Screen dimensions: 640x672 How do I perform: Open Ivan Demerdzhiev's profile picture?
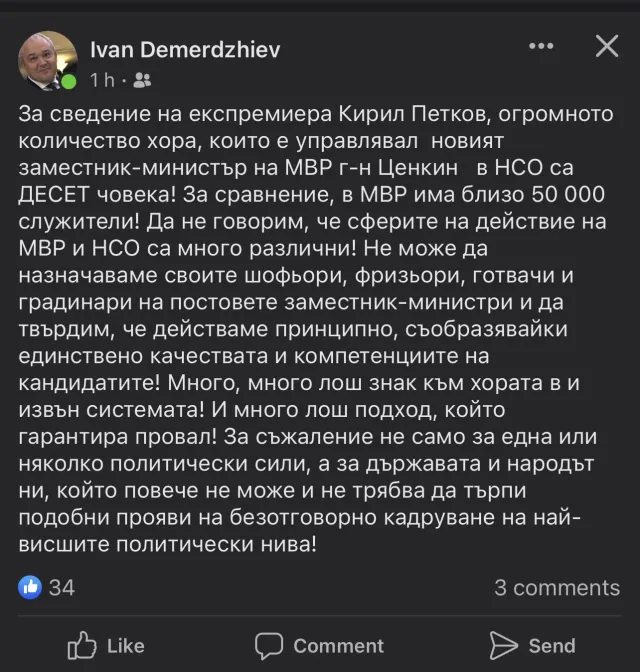(x=48, y=61)
